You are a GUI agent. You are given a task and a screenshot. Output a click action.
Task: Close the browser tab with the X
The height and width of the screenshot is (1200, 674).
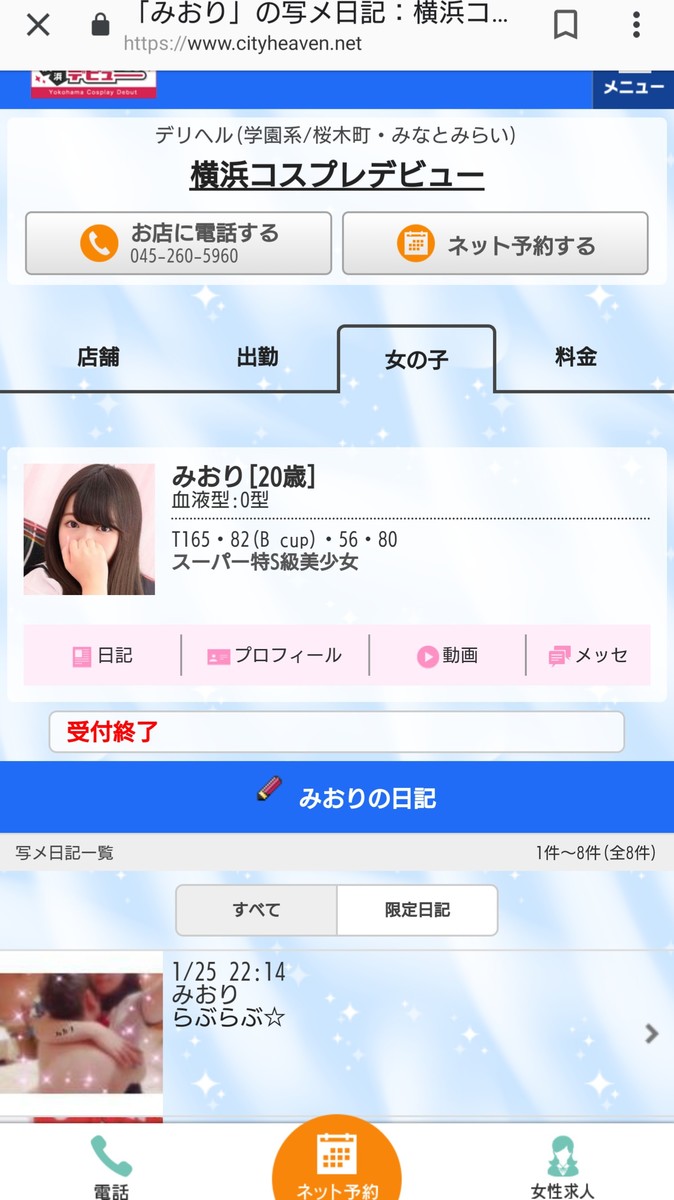point(38,25)
